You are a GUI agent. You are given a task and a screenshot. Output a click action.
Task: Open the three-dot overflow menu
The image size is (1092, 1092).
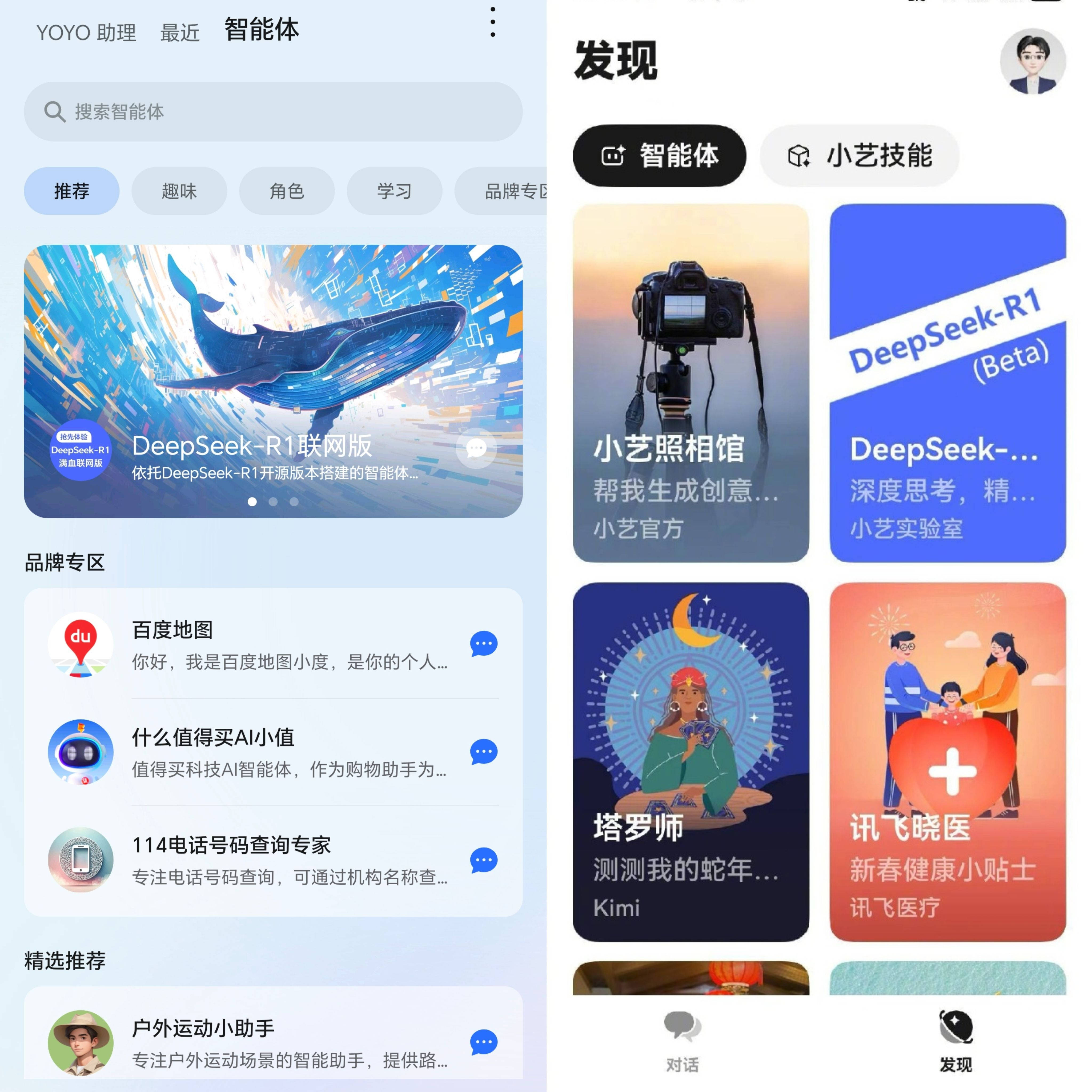click(493, 23)
